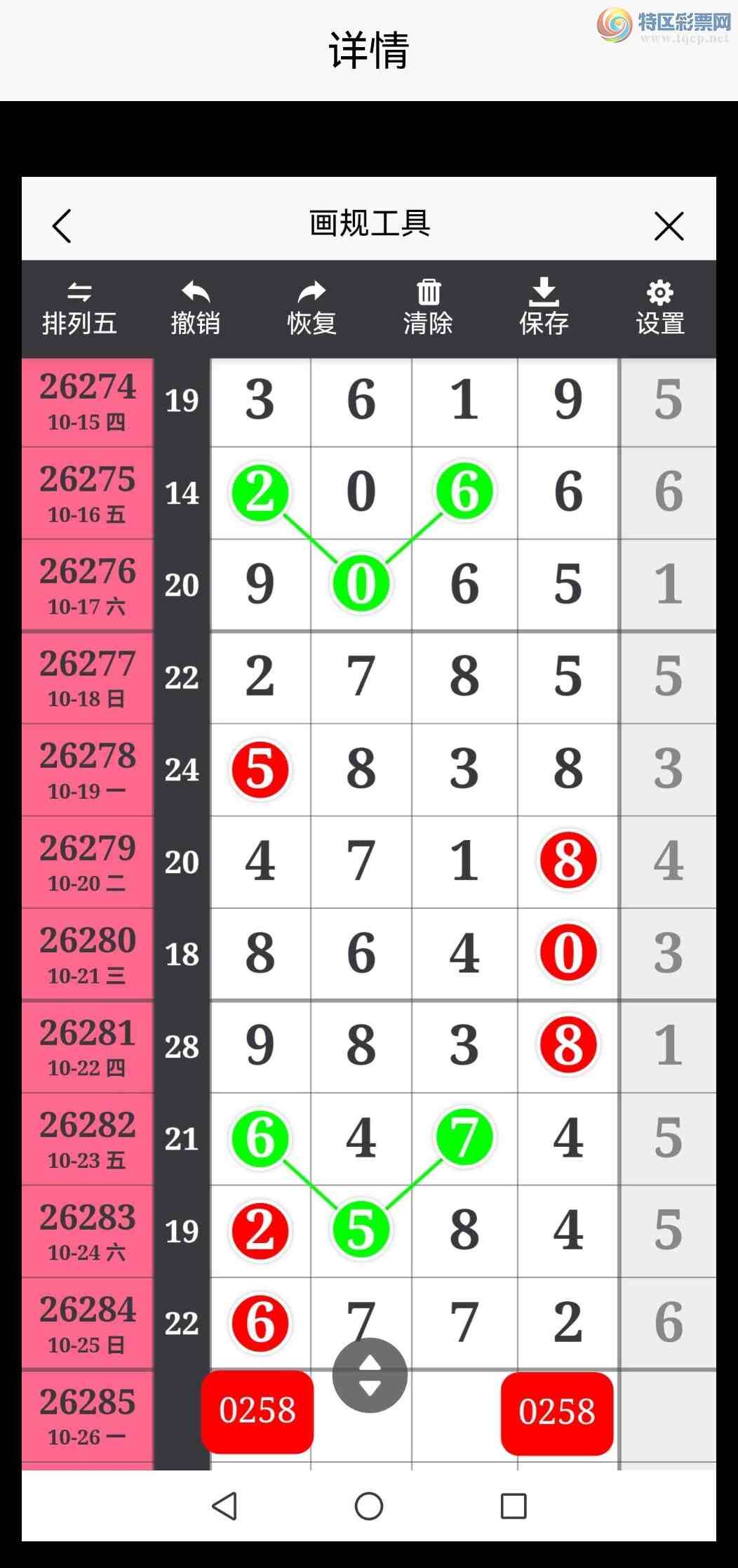Undo the last mark with 撤销

[196, 309]
